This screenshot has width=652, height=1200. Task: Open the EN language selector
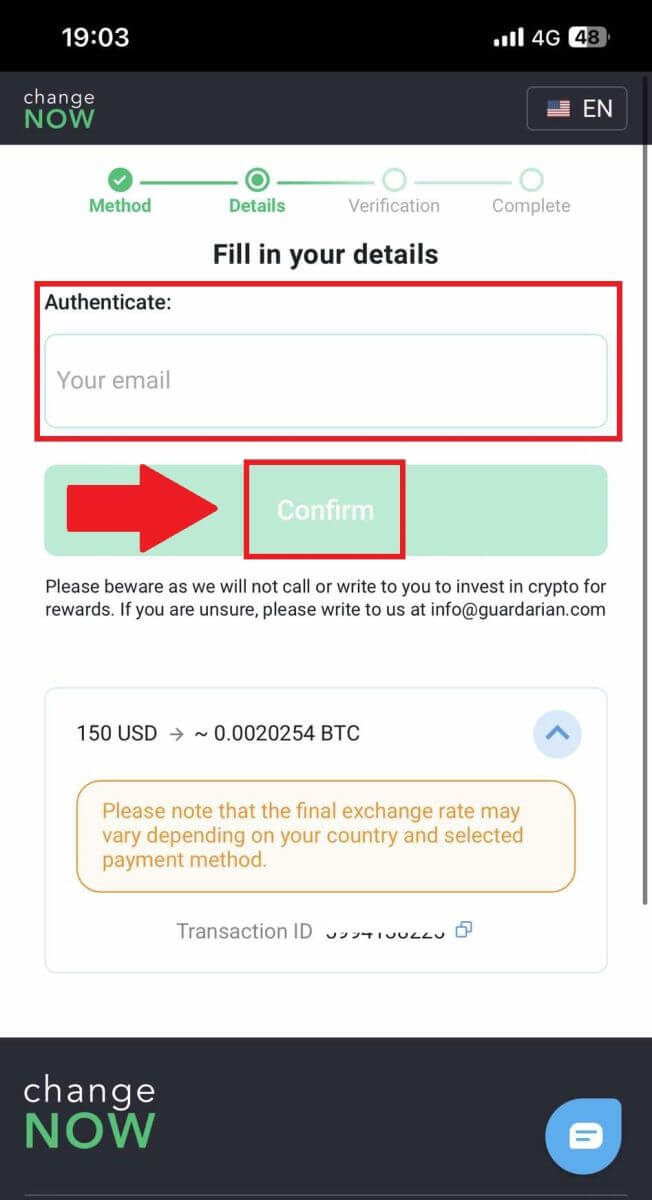[x=577, y=109]
